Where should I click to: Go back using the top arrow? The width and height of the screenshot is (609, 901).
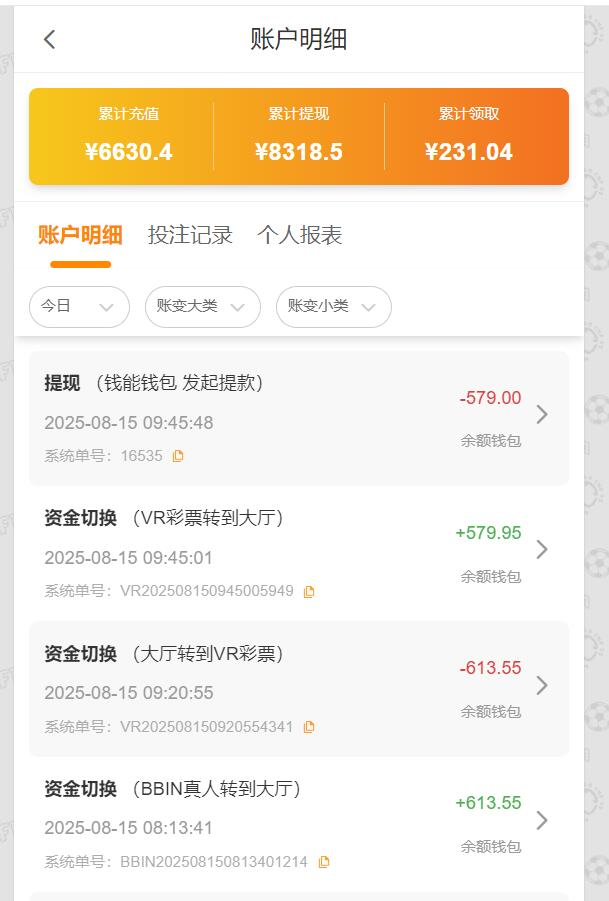coord(50,39)
